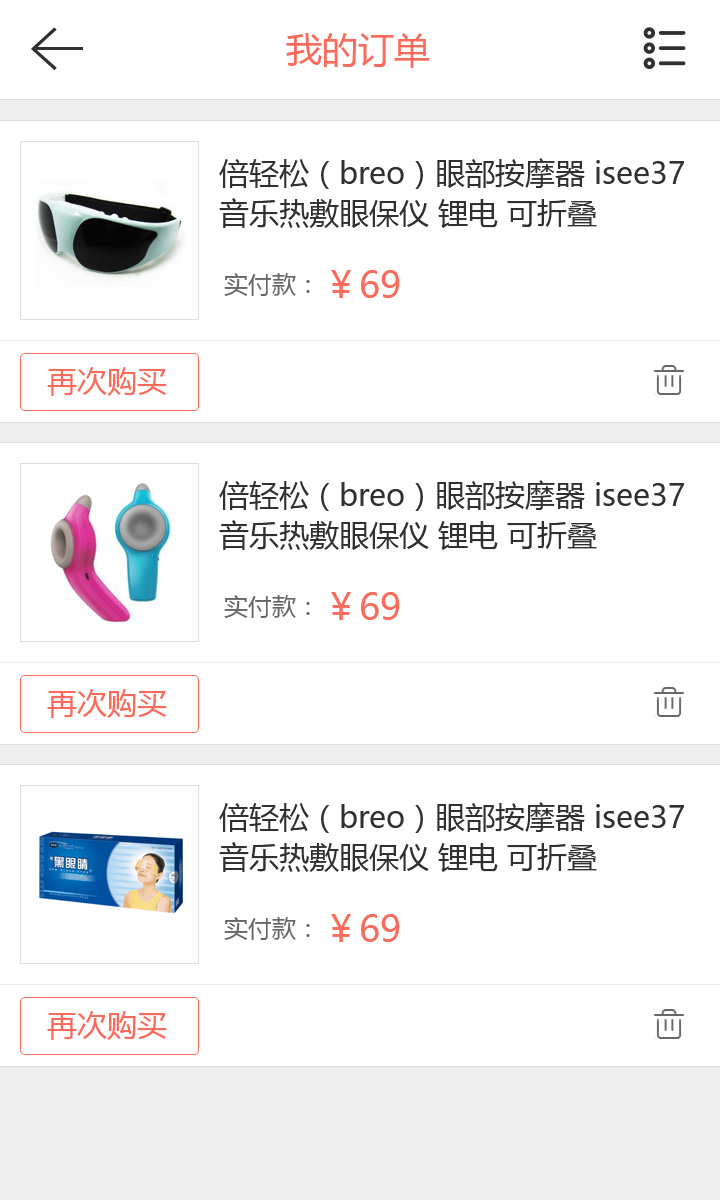Delete the blue box product order

(x=669, y=1024)
